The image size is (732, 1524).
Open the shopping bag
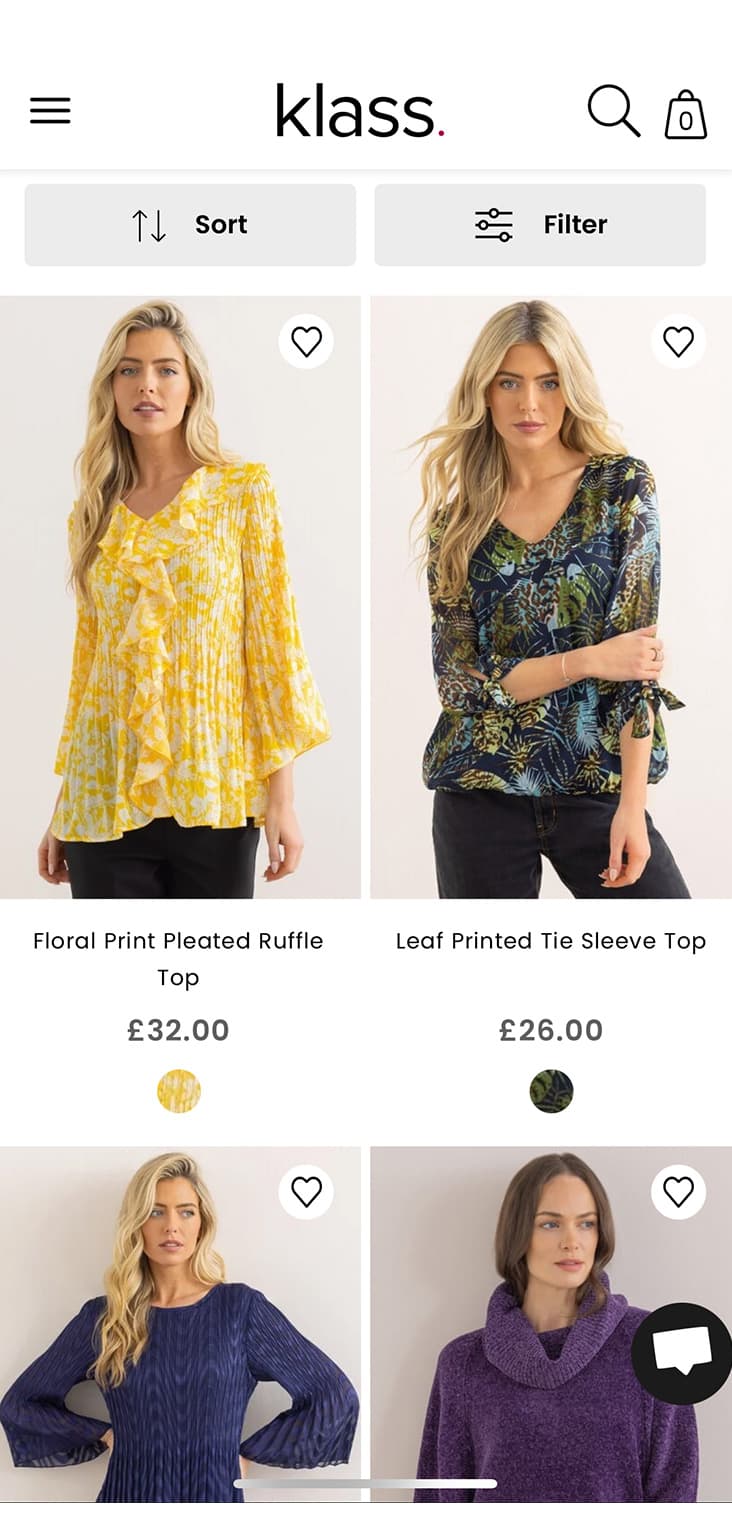pyautogui.click(x=686, y=114)
